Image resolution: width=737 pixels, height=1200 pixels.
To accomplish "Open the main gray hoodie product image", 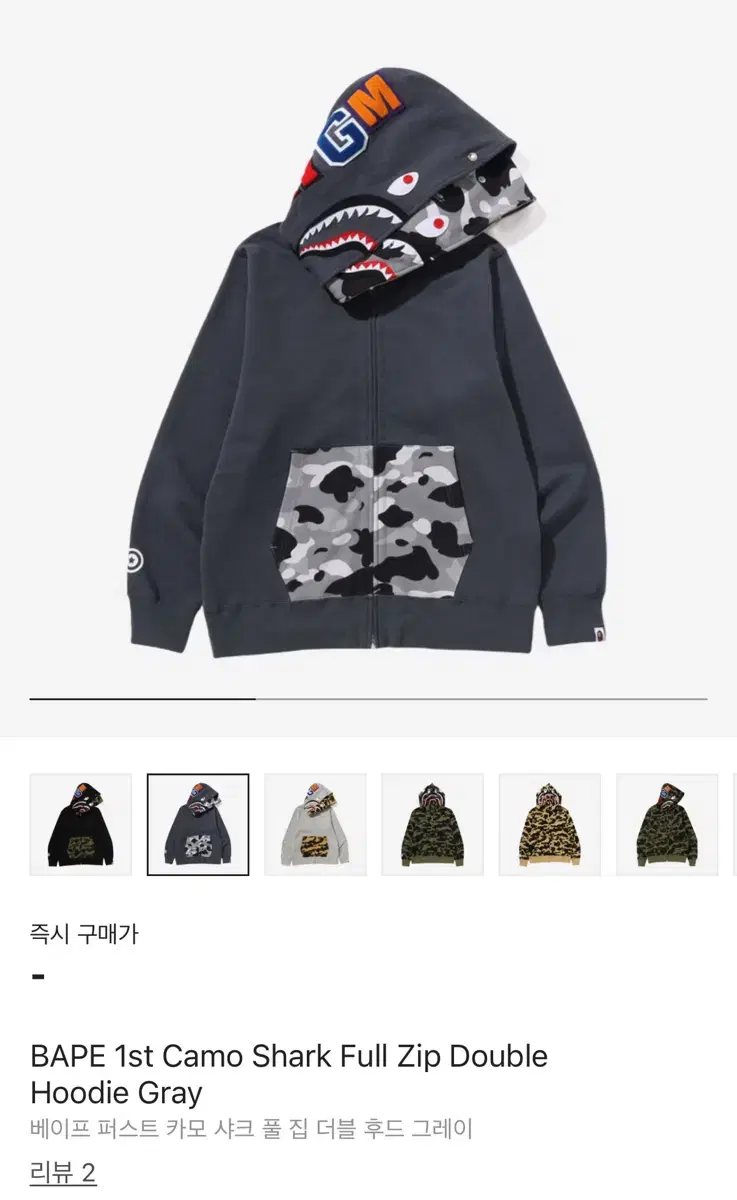I will (368, 370).
